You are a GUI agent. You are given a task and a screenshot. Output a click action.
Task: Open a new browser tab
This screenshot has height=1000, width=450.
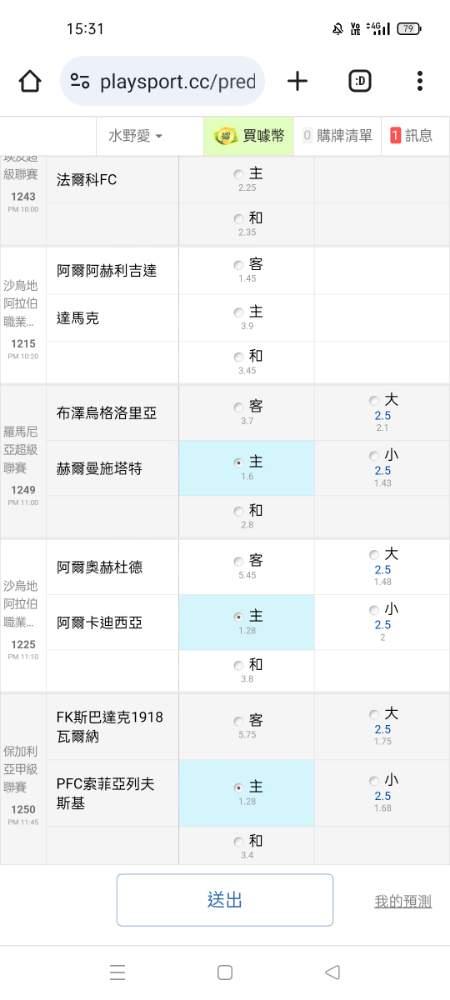pyautogui.click(x=297, y=81)
